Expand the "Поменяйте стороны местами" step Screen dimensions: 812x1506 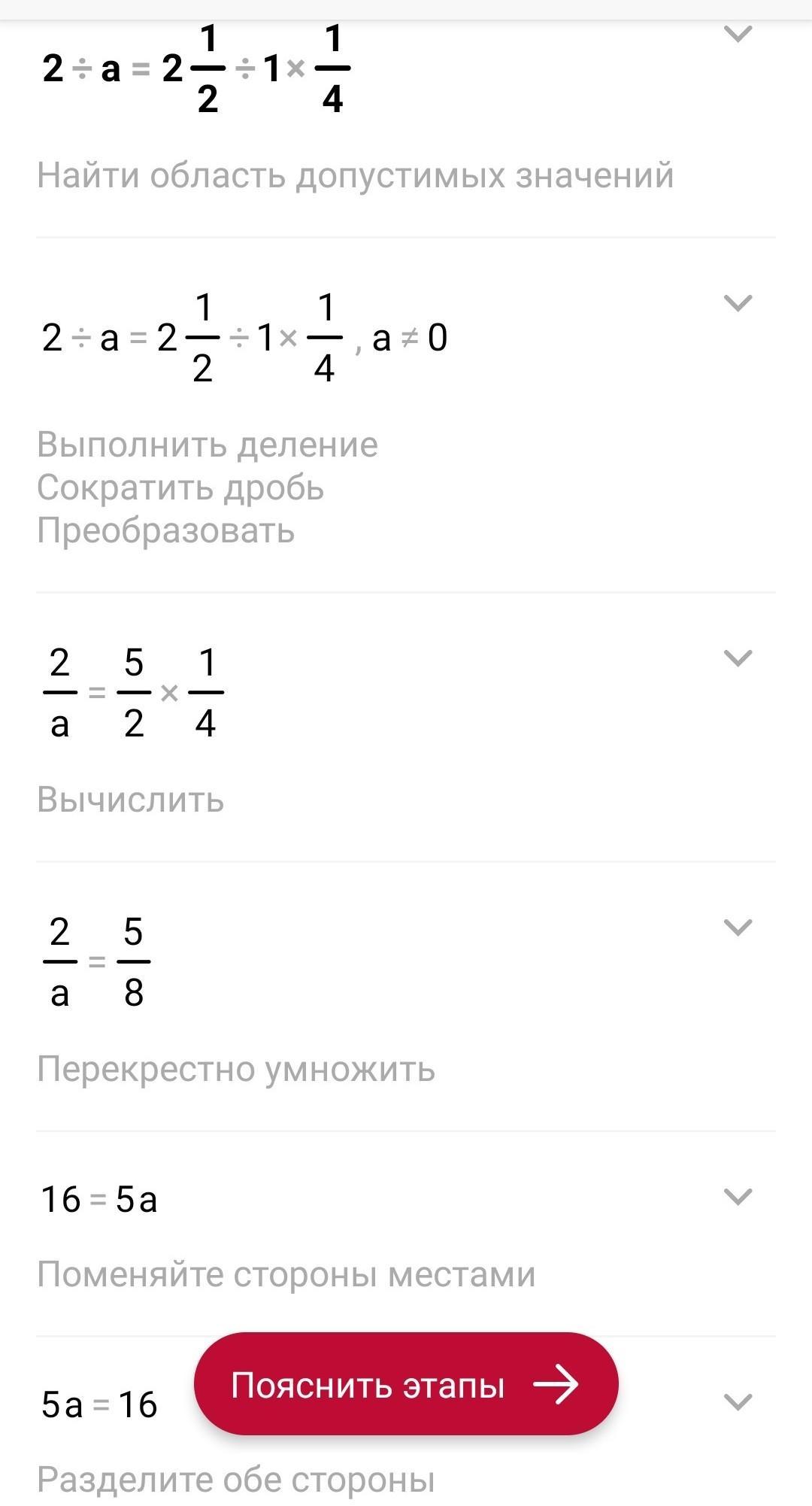737,1197
